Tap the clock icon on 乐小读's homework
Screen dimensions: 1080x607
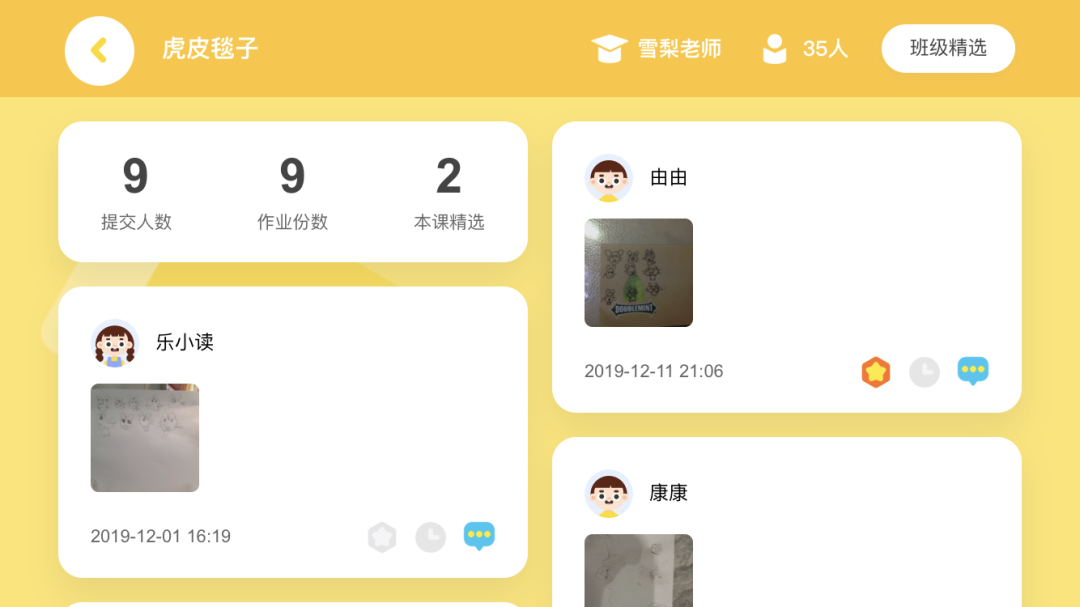click(430, 537)
